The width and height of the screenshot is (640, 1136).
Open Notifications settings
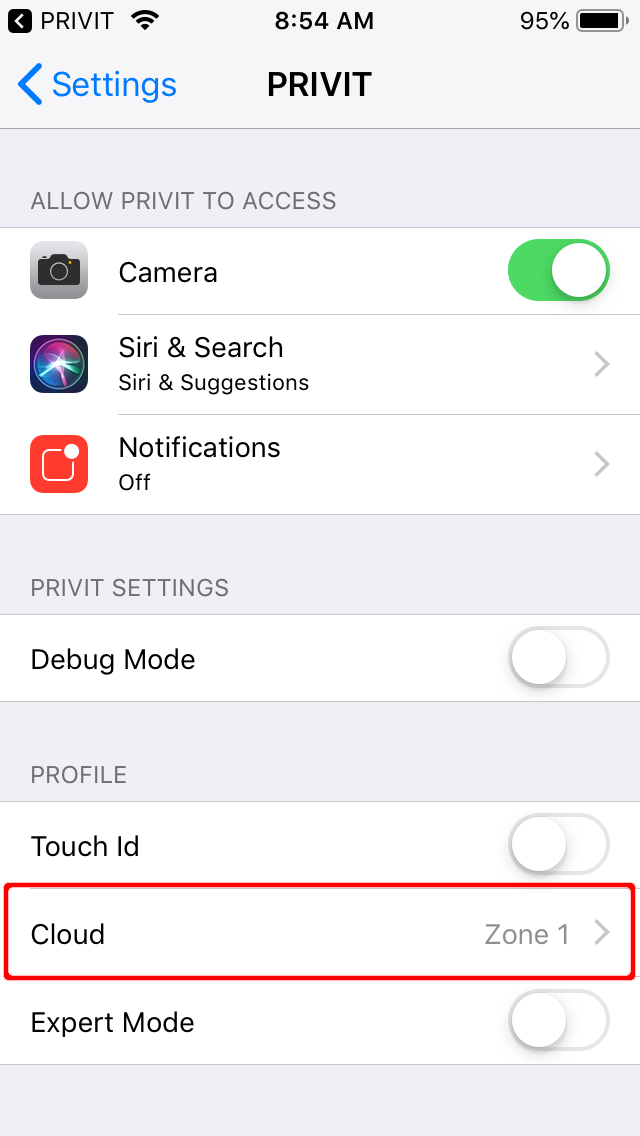pyautogui.click(x=320, y=464)
